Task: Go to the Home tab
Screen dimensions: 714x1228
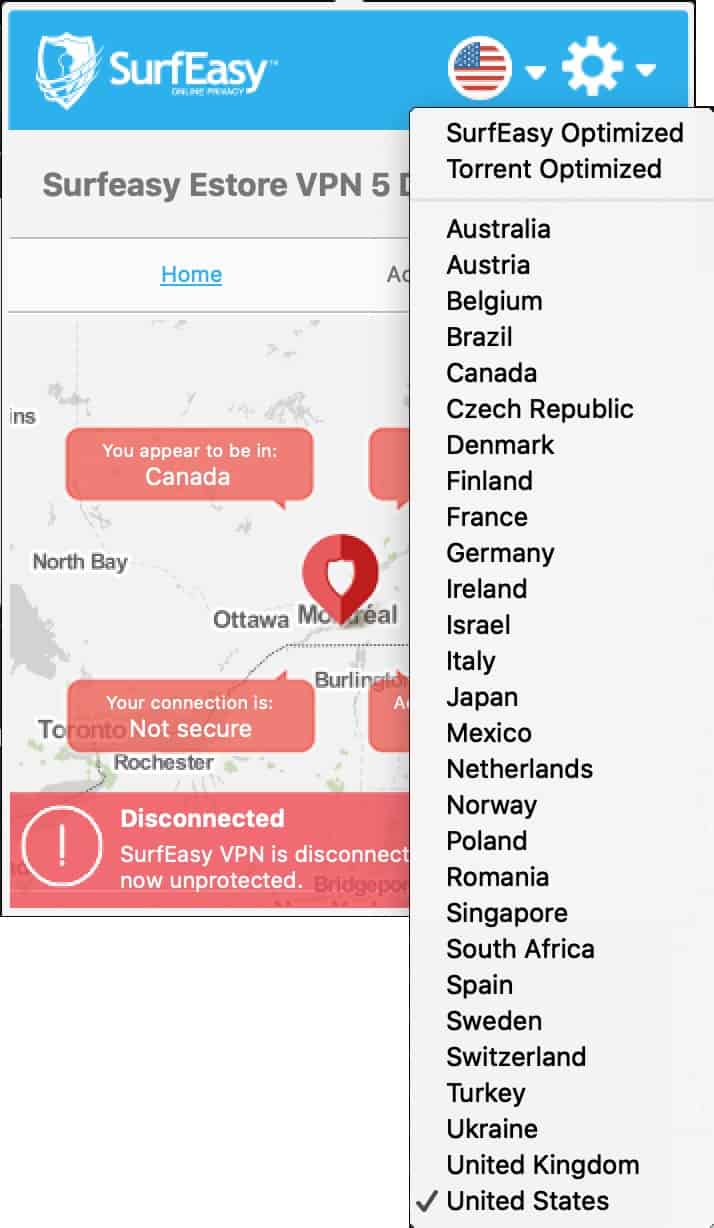Action: [x=191, y=274]
